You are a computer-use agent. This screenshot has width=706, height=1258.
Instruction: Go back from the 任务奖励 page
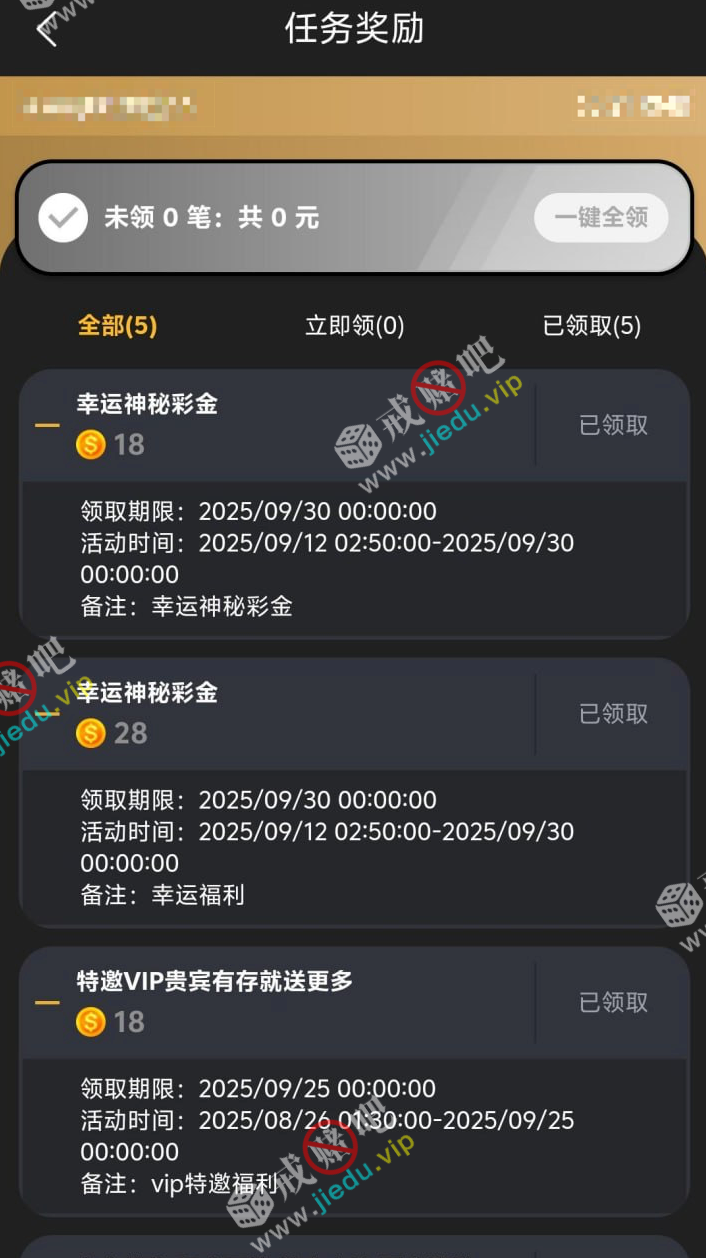coord(47,28)
